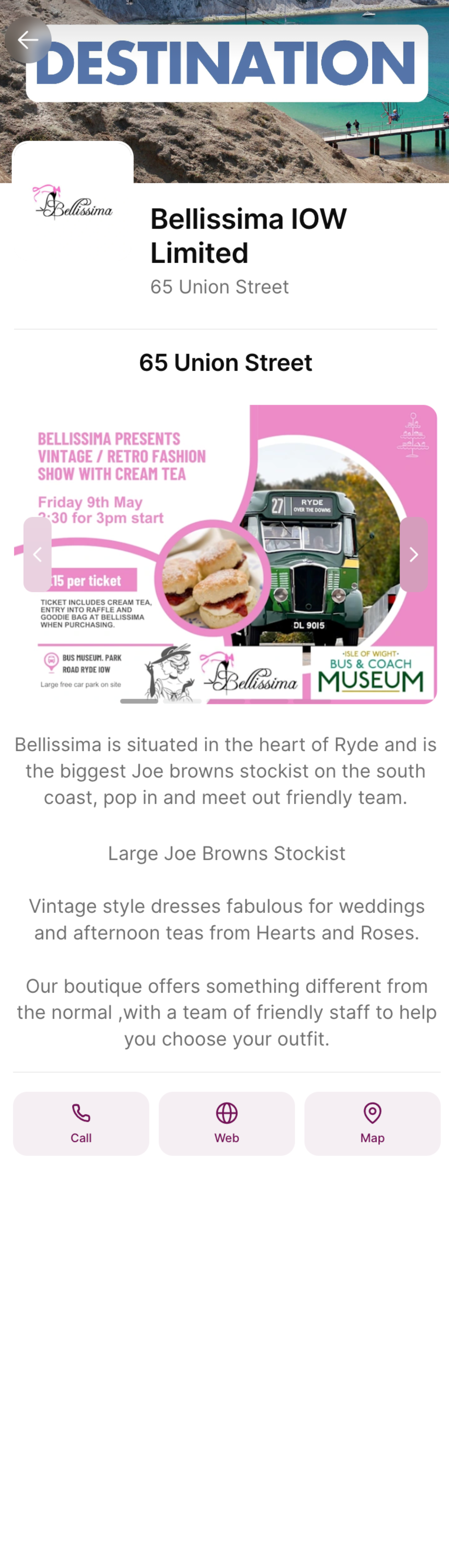Viewport: 449px width, 1568px height.
Task: Call Bellissima IOW Limited
Action: click(81, 1123)
